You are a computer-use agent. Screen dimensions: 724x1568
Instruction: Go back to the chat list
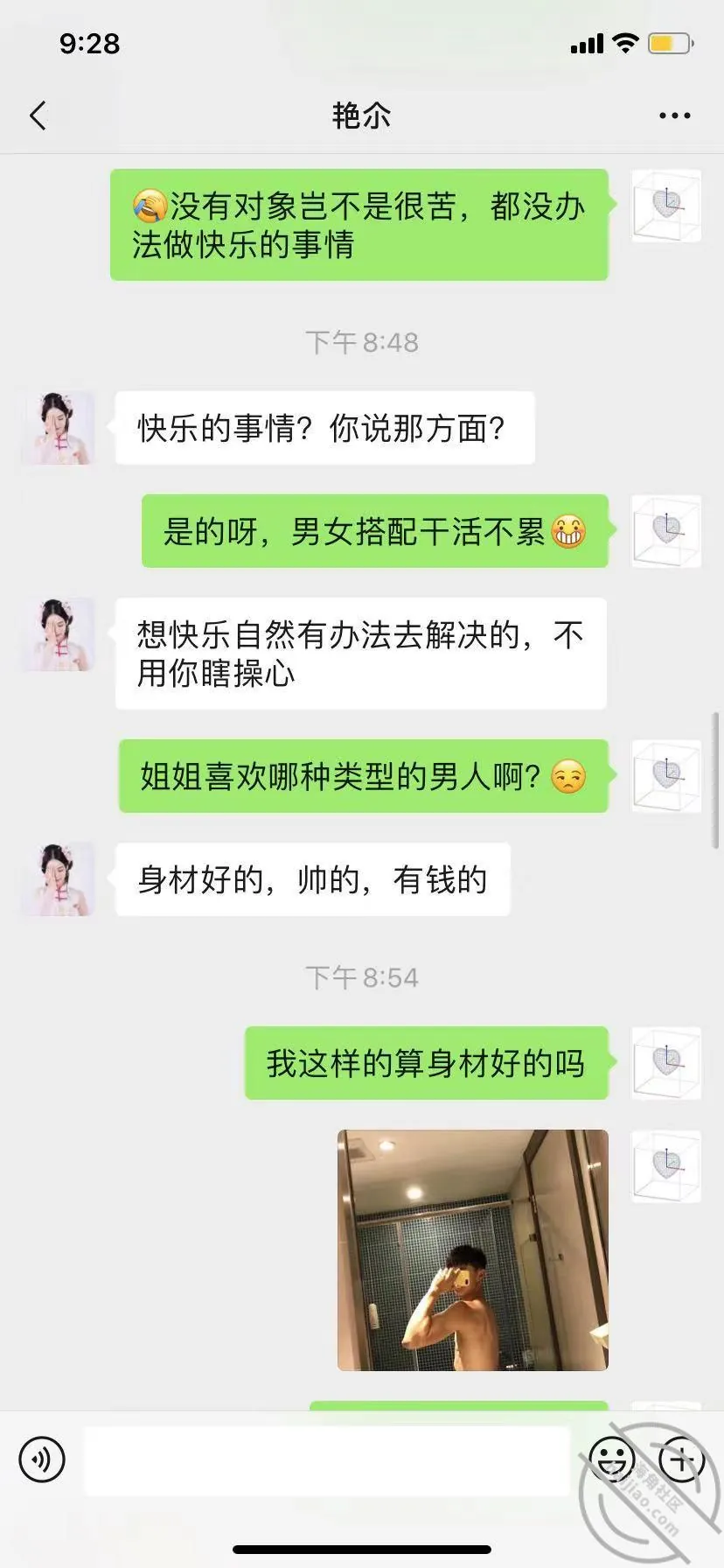(x=38, y=115)
